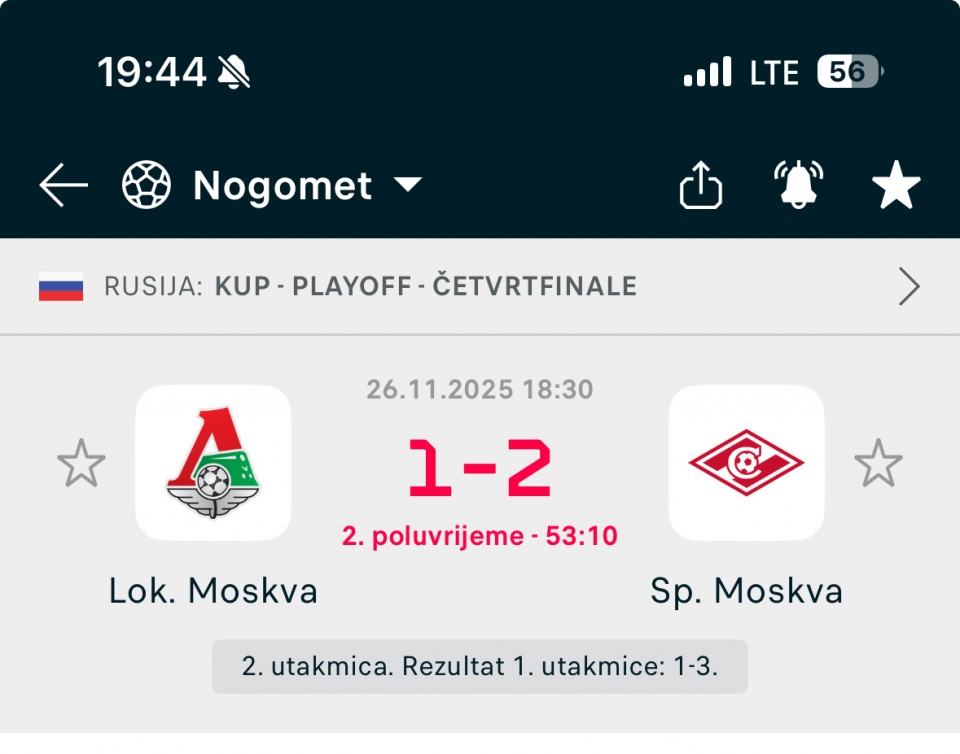Share this match
The width and height of the screenshot is (960, 754).
(x=701, y=186)
